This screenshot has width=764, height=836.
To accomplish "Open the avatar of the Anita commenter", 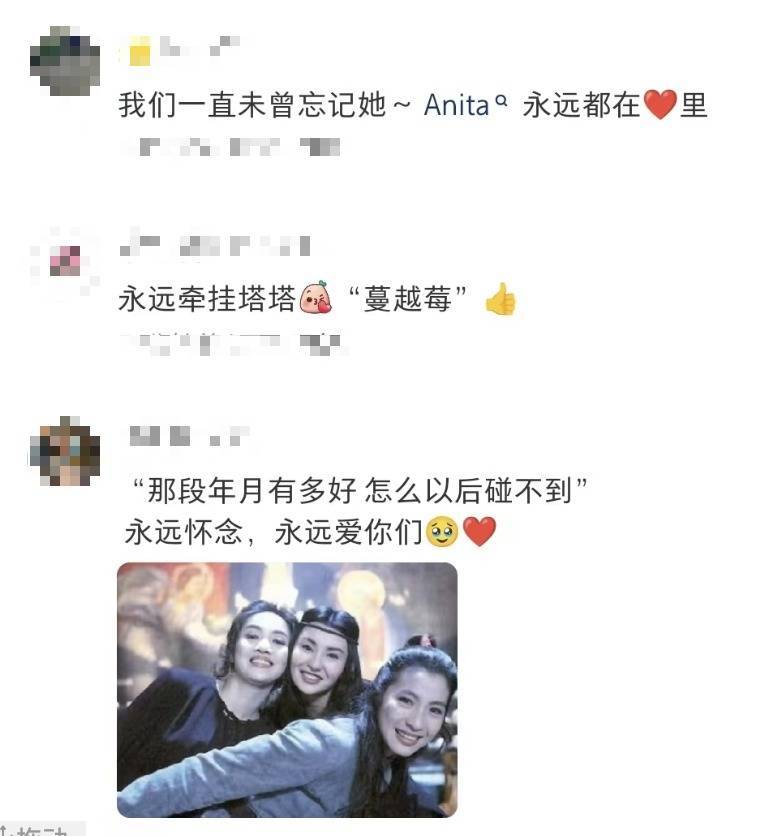I will 64,61.
